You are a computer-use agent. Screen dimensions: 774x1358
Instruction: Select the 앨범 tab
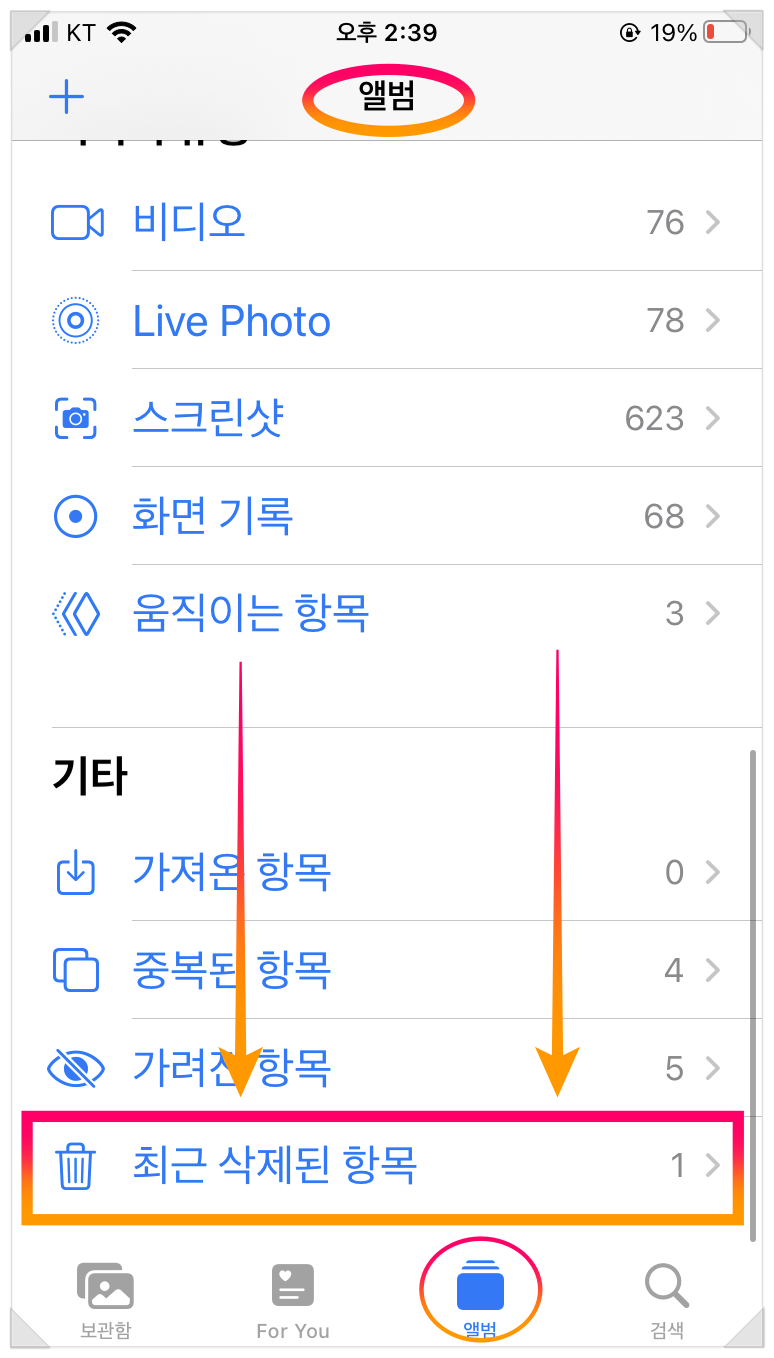pos(480,1298)
